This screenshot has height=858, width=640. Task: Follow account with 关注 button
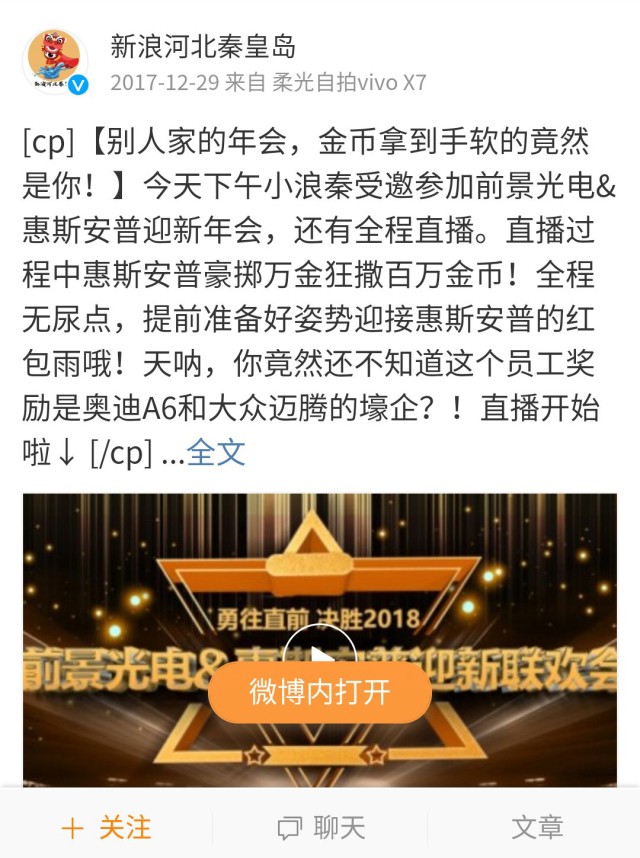(106, 827)
